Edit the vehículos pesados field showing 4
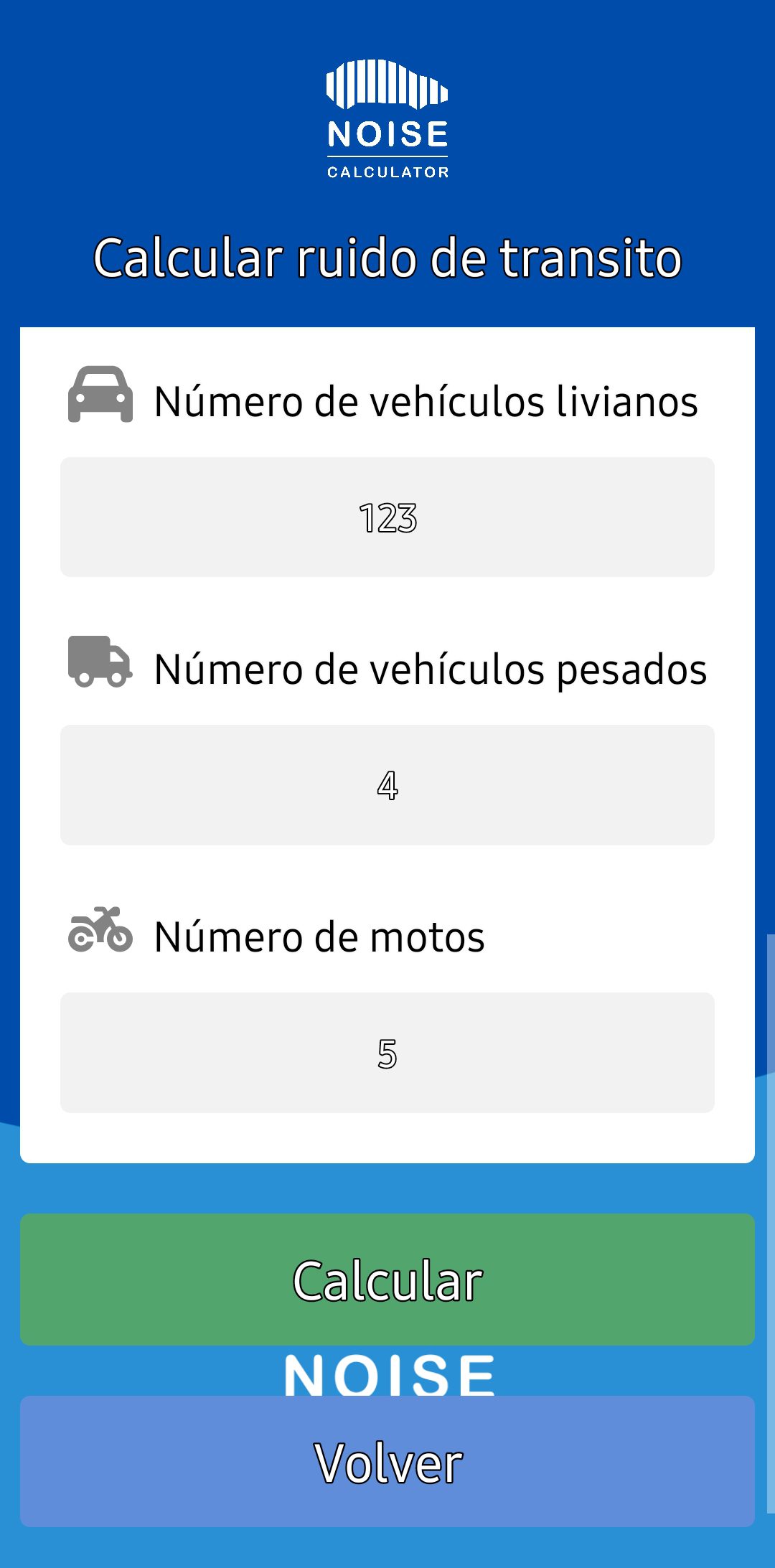 (x=387, y=785)
